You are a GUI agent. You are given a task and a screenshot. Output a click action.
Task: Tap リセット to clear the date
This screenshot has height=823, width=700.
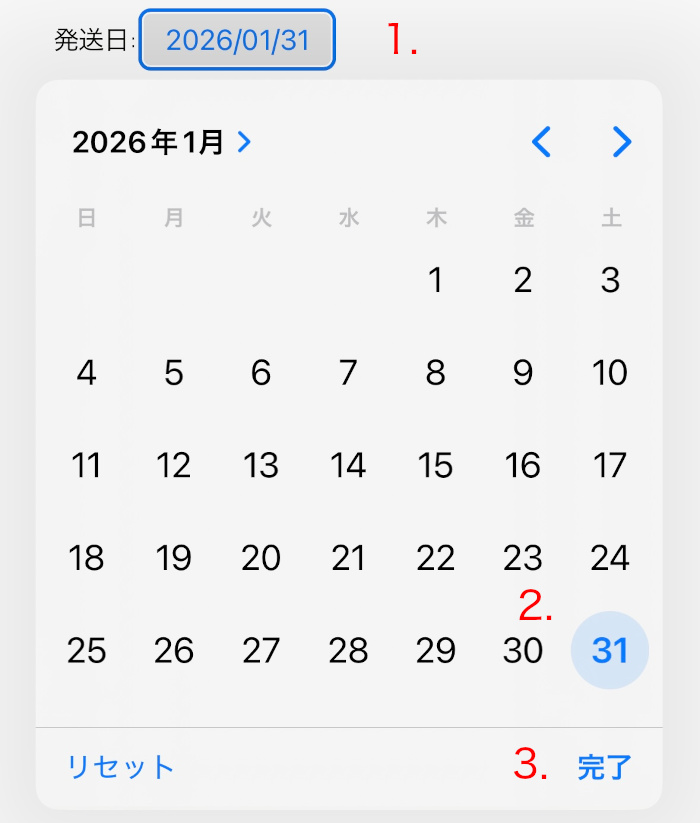(x=120, y=767)
